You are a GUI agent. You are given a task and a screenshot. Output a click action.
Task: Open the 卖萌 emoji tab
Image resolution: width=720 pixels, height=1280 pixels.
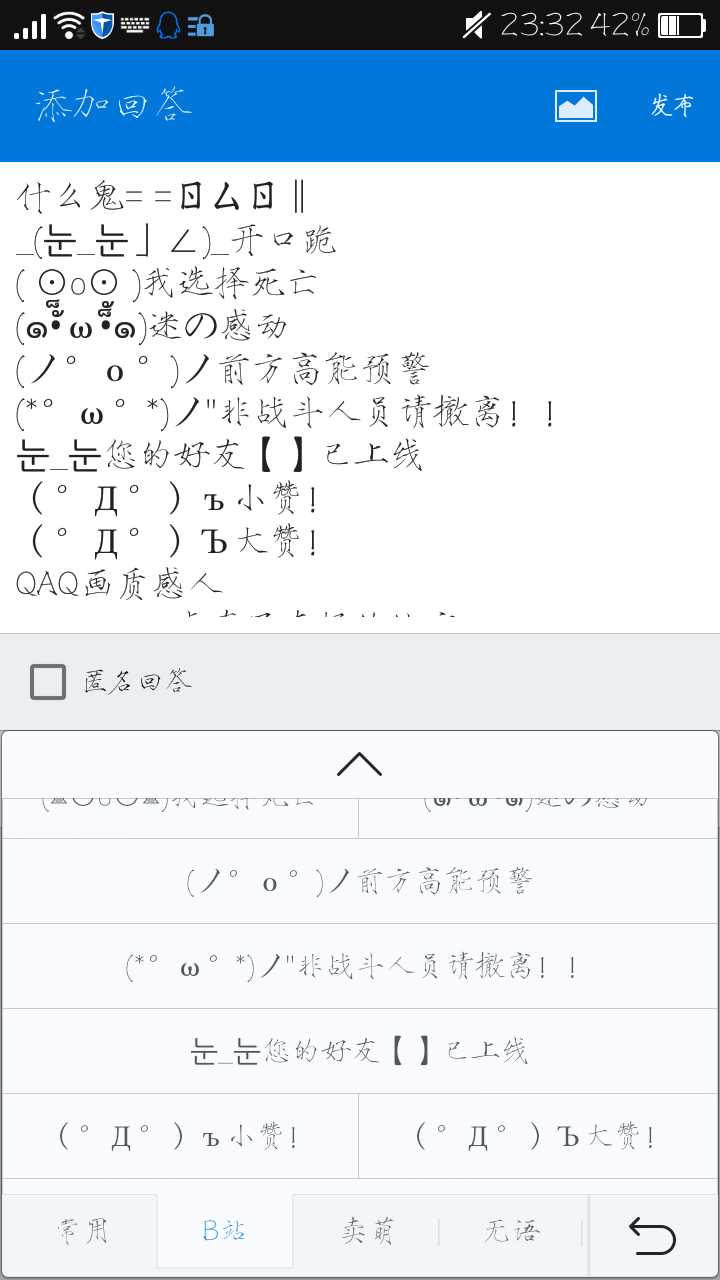click(x=368, y=1231)
